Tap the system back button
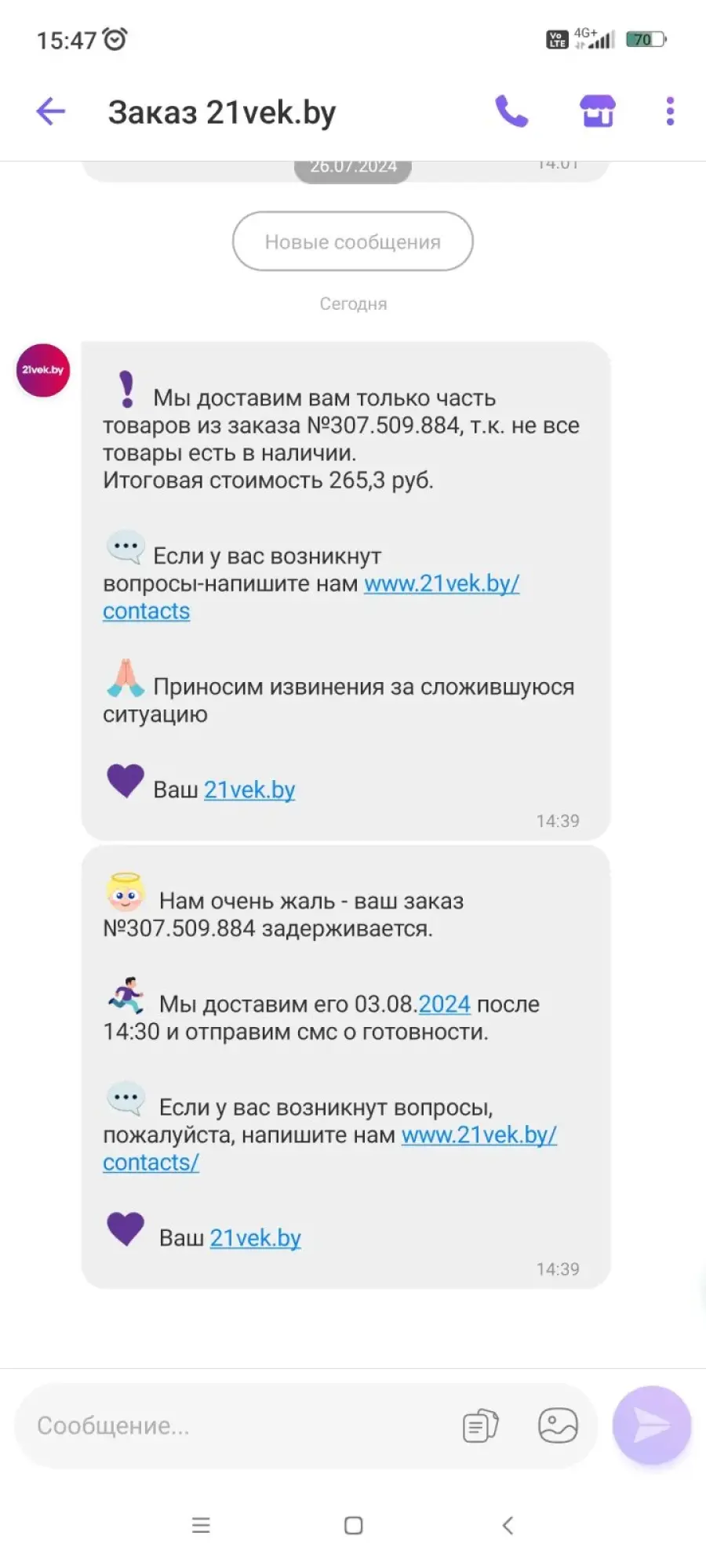 (x=508, y=1525)
